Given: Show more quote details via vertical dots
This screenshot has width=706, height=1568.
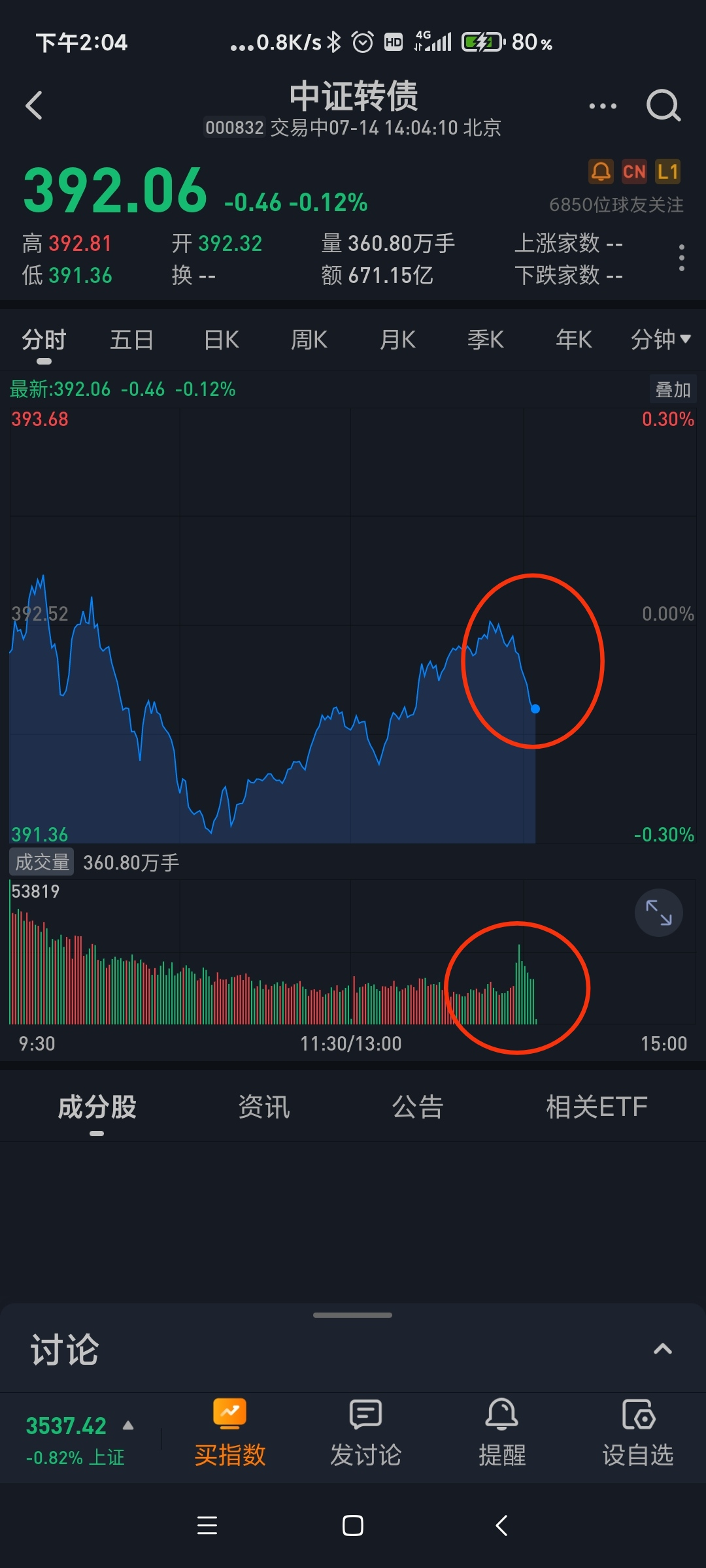Looking at the screenshot, I should [681, 258].
